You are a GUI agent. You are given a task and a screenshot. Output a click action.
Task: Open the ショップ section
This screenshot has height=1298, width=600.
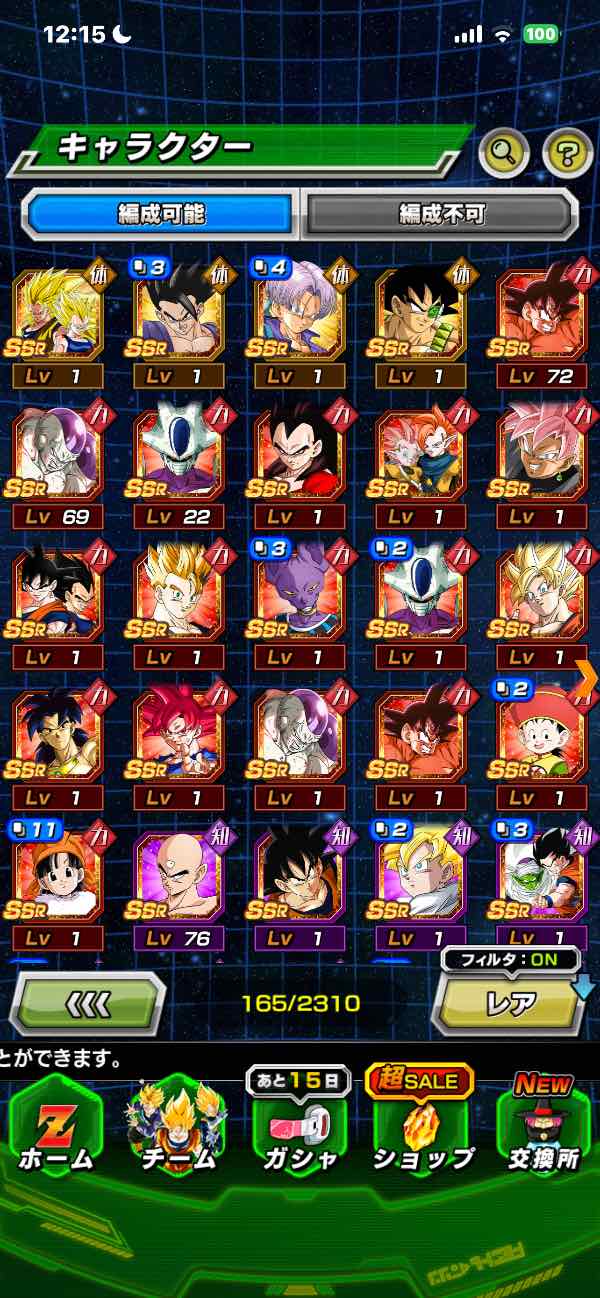click(421, 1125)
